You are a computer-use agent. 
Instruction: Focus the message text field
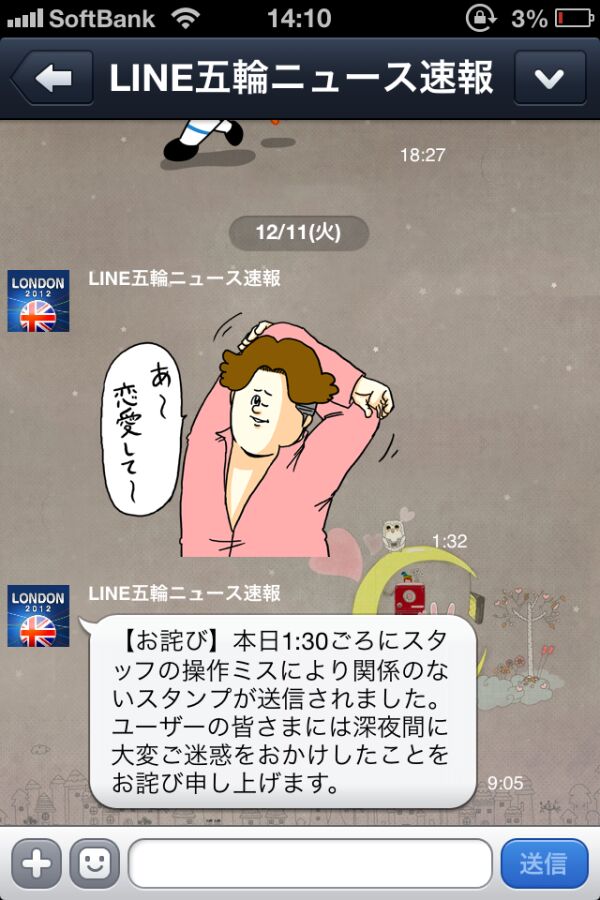click(310, 863)
